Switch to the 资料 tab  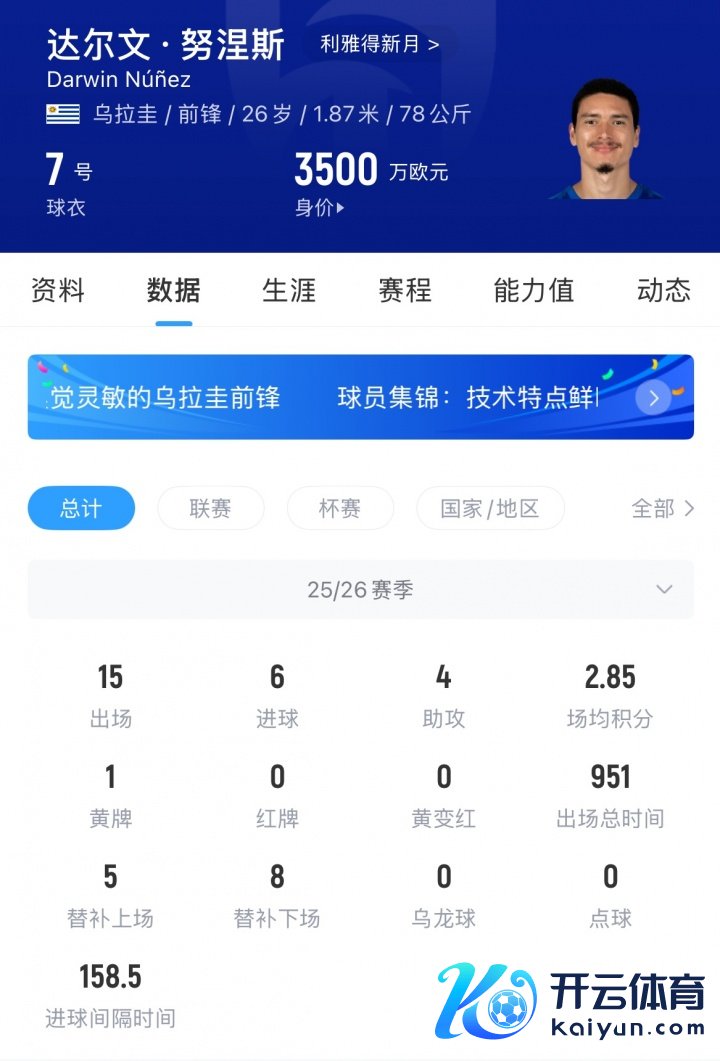[58, 290]
